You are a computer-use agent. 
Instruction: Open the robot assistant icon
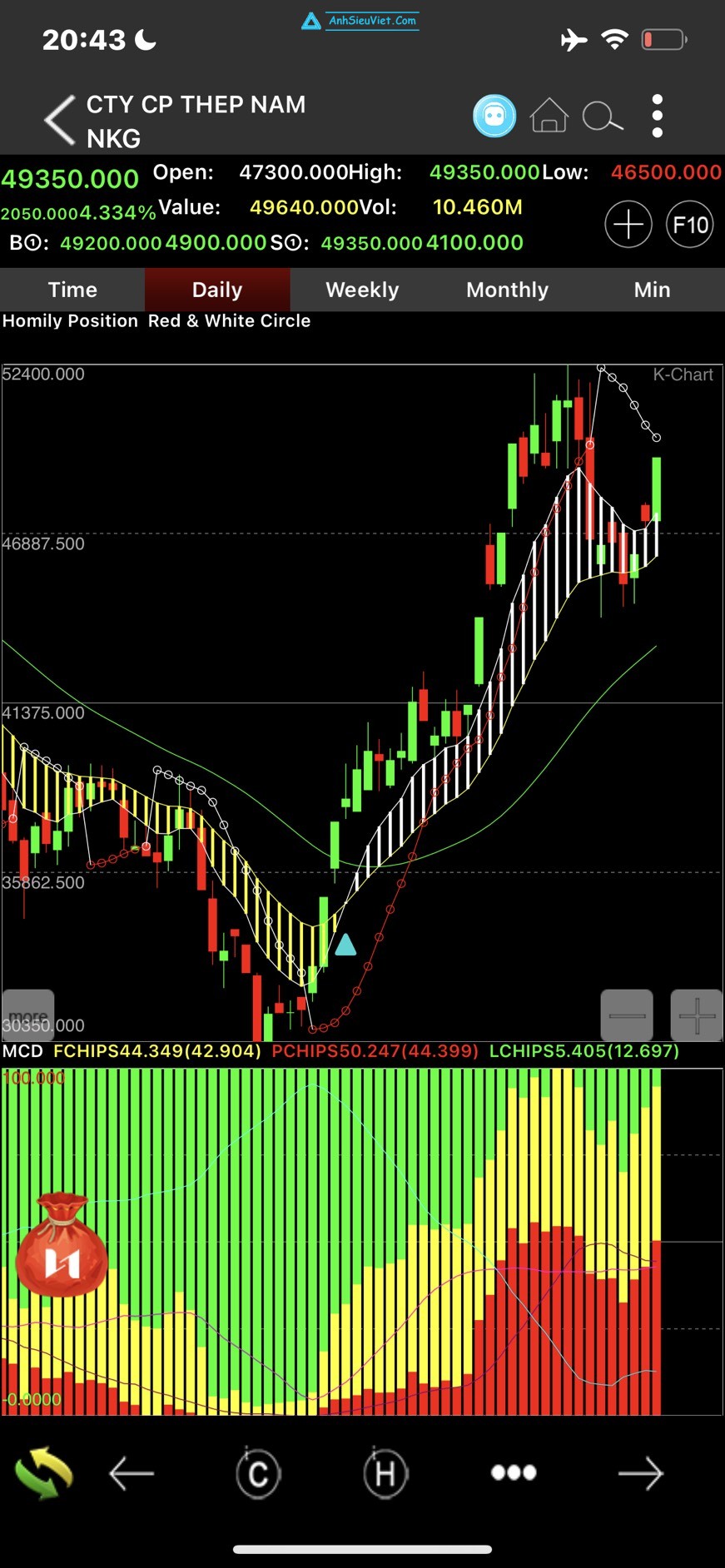point(494,117)
